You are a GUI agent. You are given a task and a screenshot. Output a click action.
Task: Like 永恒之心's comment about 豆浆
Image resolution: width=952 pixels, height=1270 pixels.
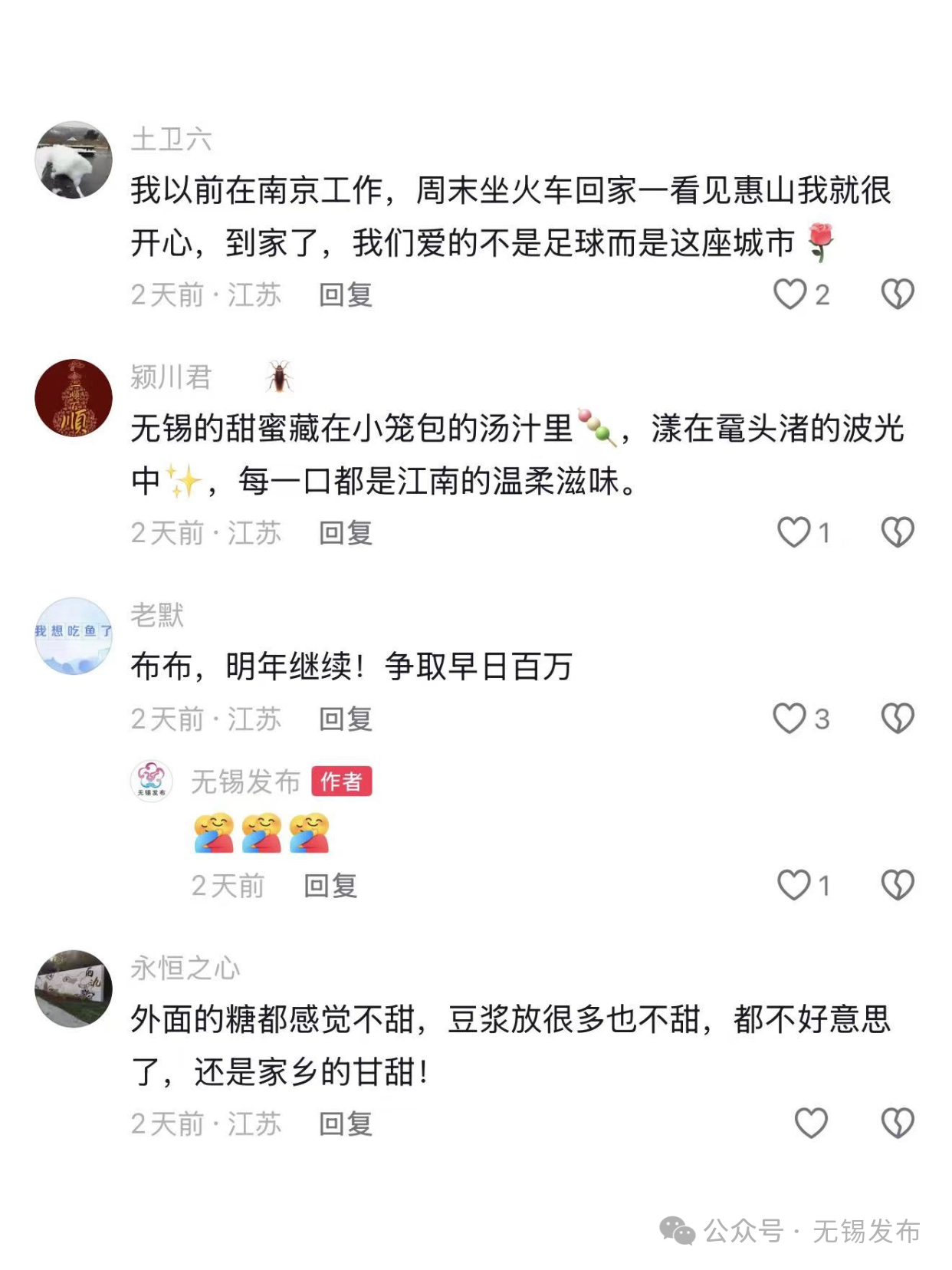point(811,1124)
